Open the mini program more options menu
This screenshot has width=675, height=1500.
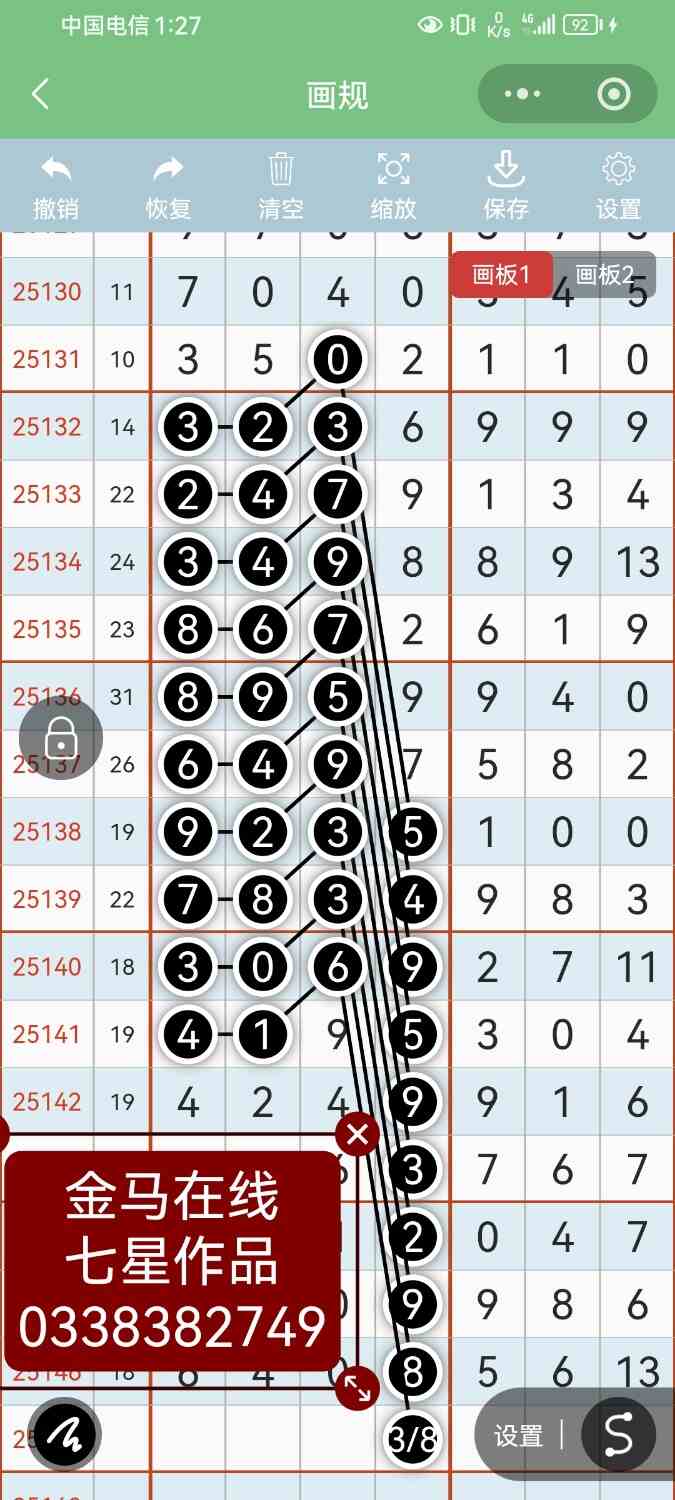(x=522, y=95)
